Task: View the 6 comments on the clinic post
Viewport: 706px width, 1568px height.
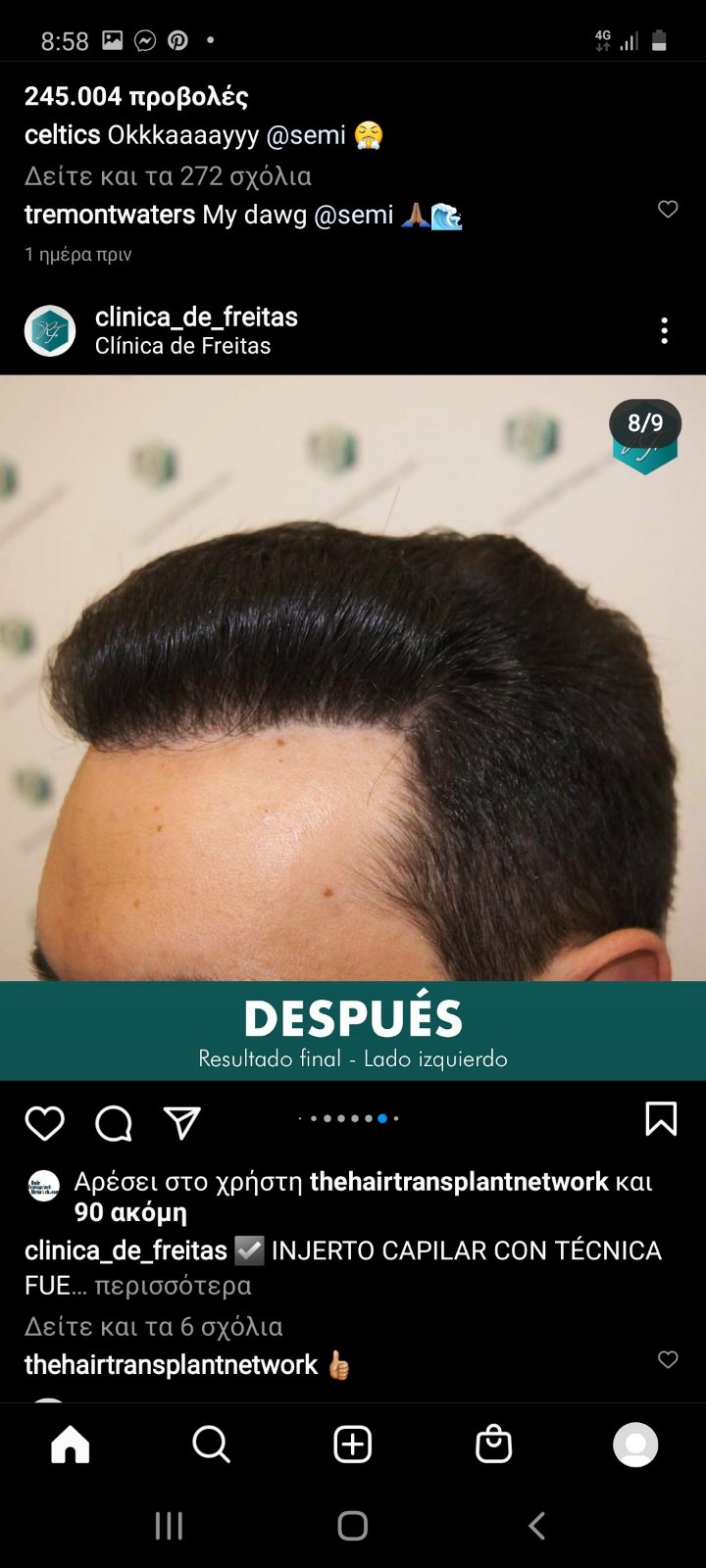Action: [154, 1326]
